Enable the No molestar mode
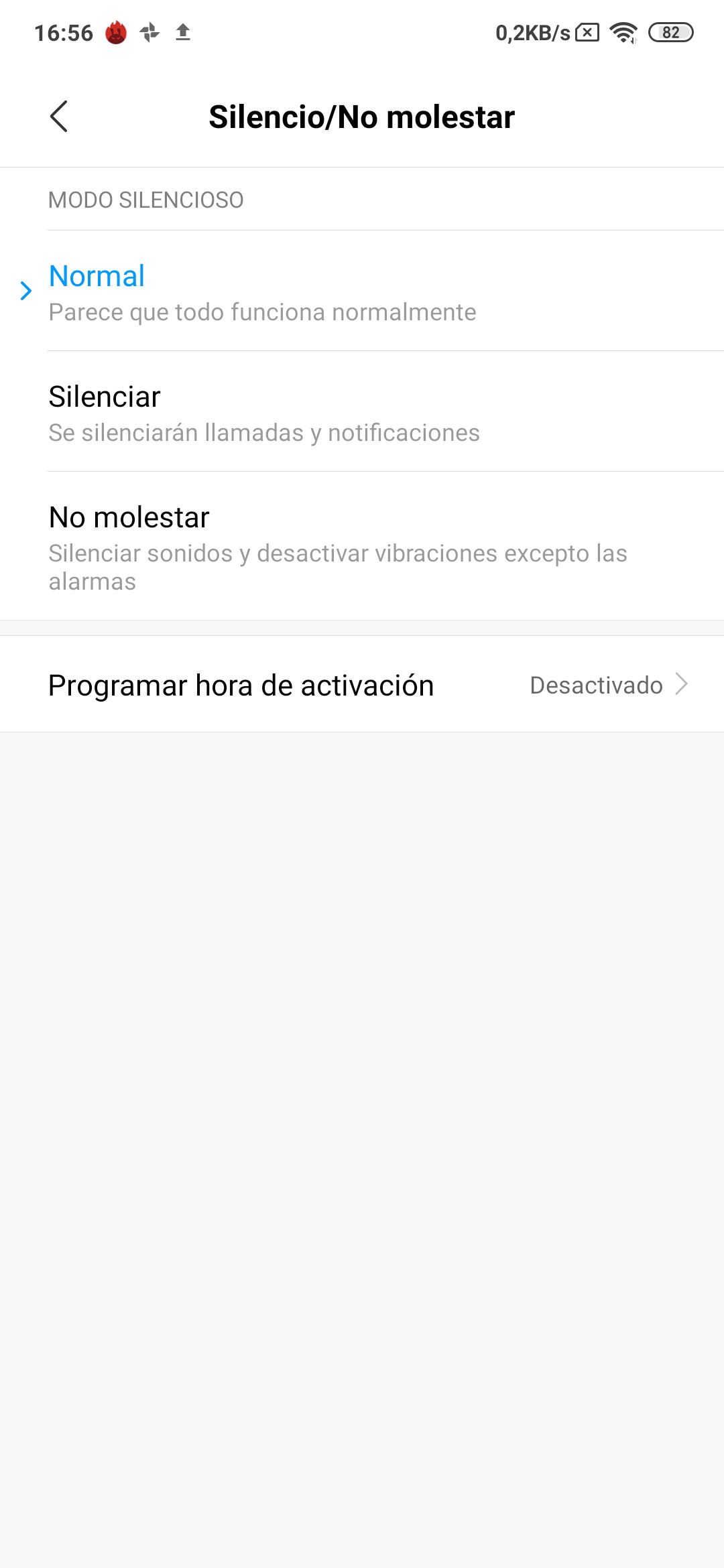 (x=362, y=546)
